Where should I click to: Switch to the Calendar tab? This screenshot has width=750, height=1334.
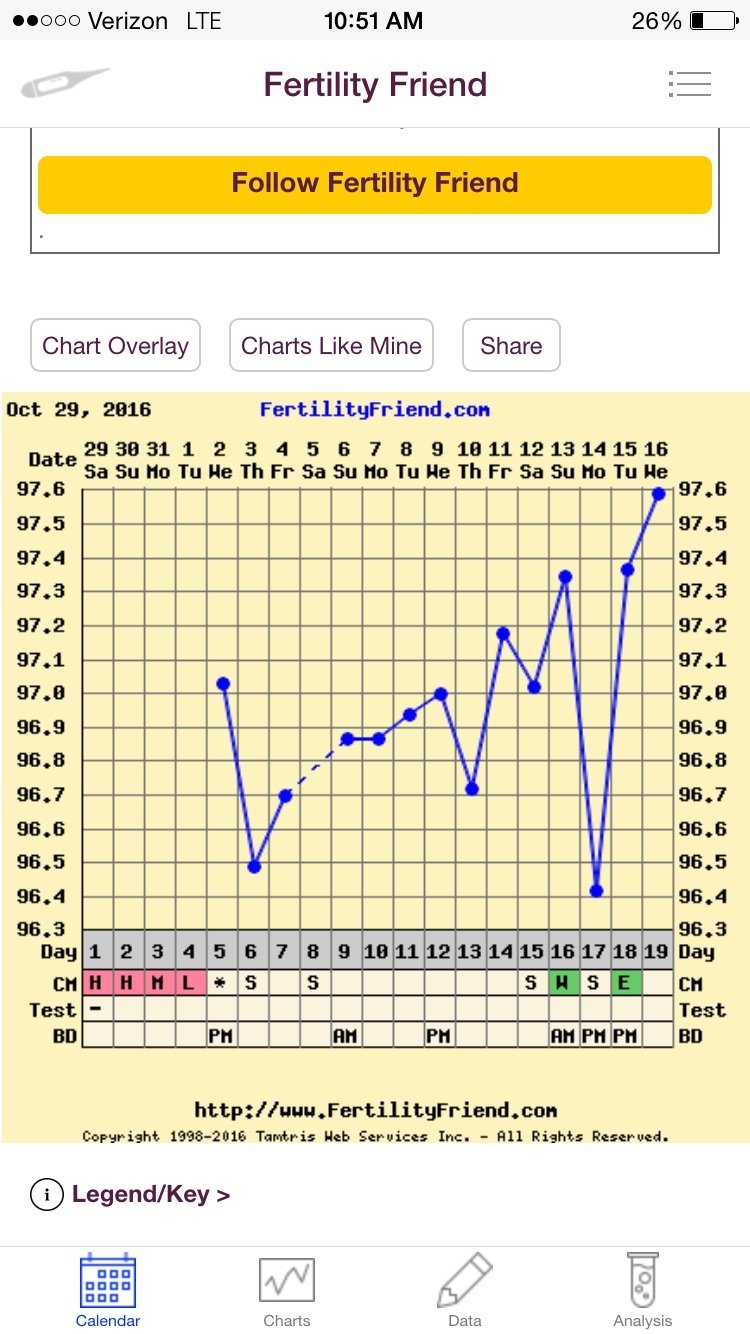point(108,1290)
